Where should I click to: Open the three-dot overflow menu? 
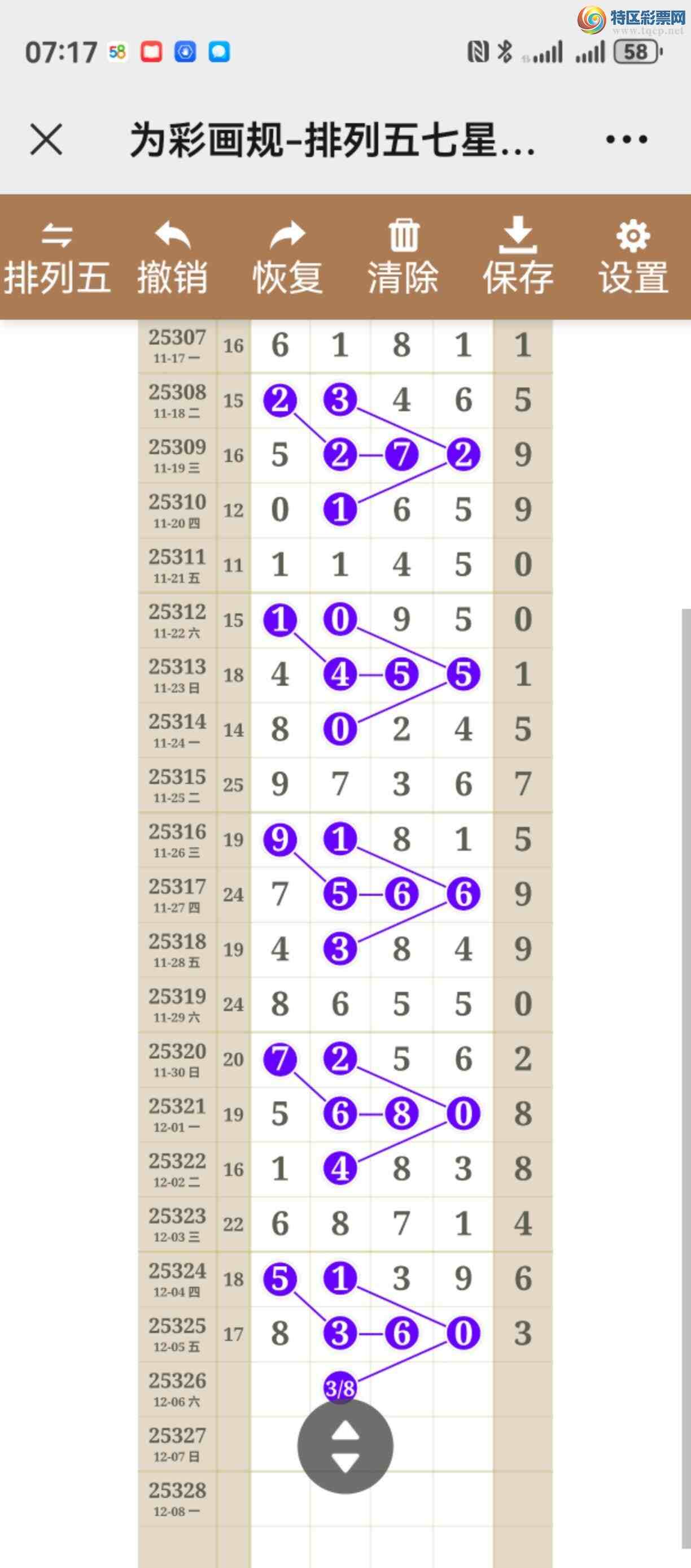(627, 140)
